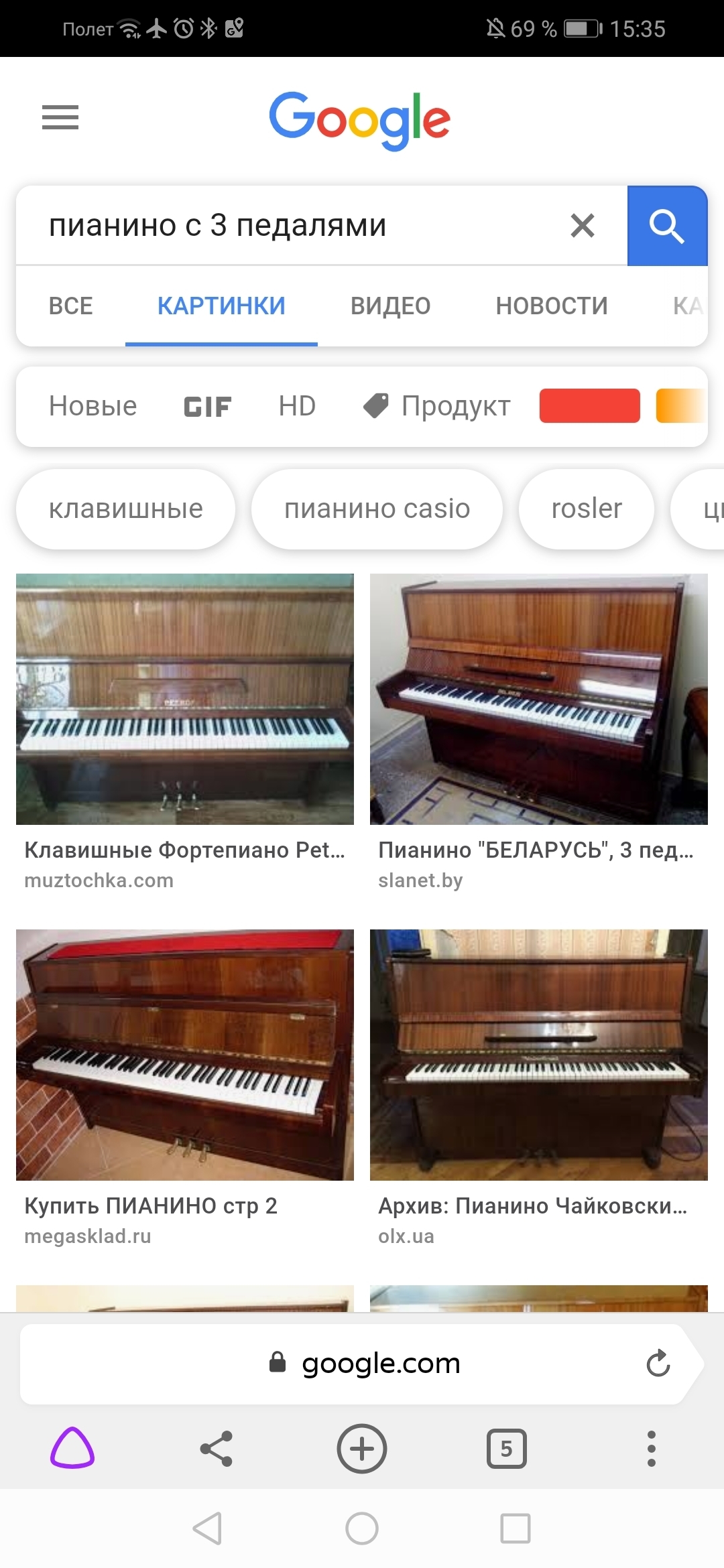
Task: Tap the blue search magnifier button
Action: point(667,226)
